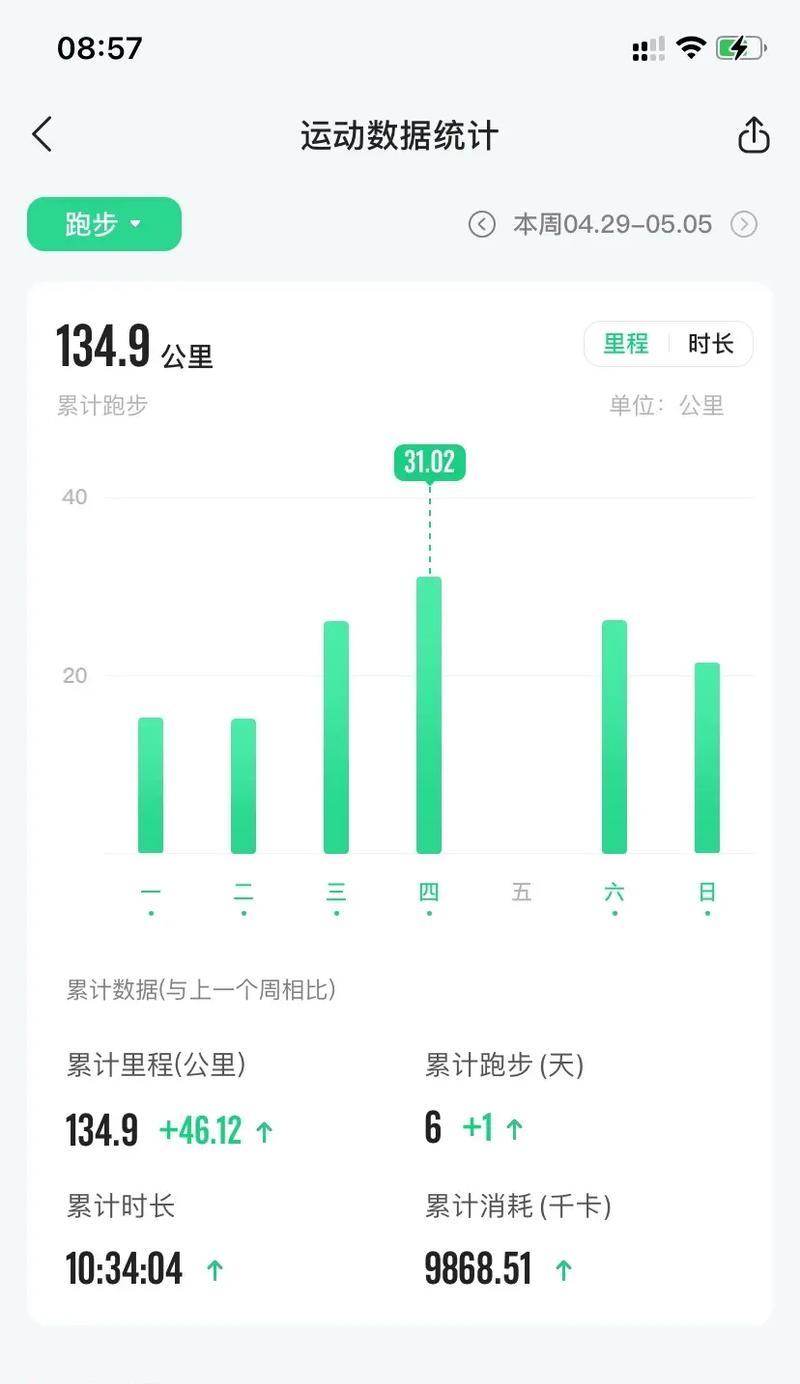Open the 跑步 sport type dropdown

[x=104, y=224]
